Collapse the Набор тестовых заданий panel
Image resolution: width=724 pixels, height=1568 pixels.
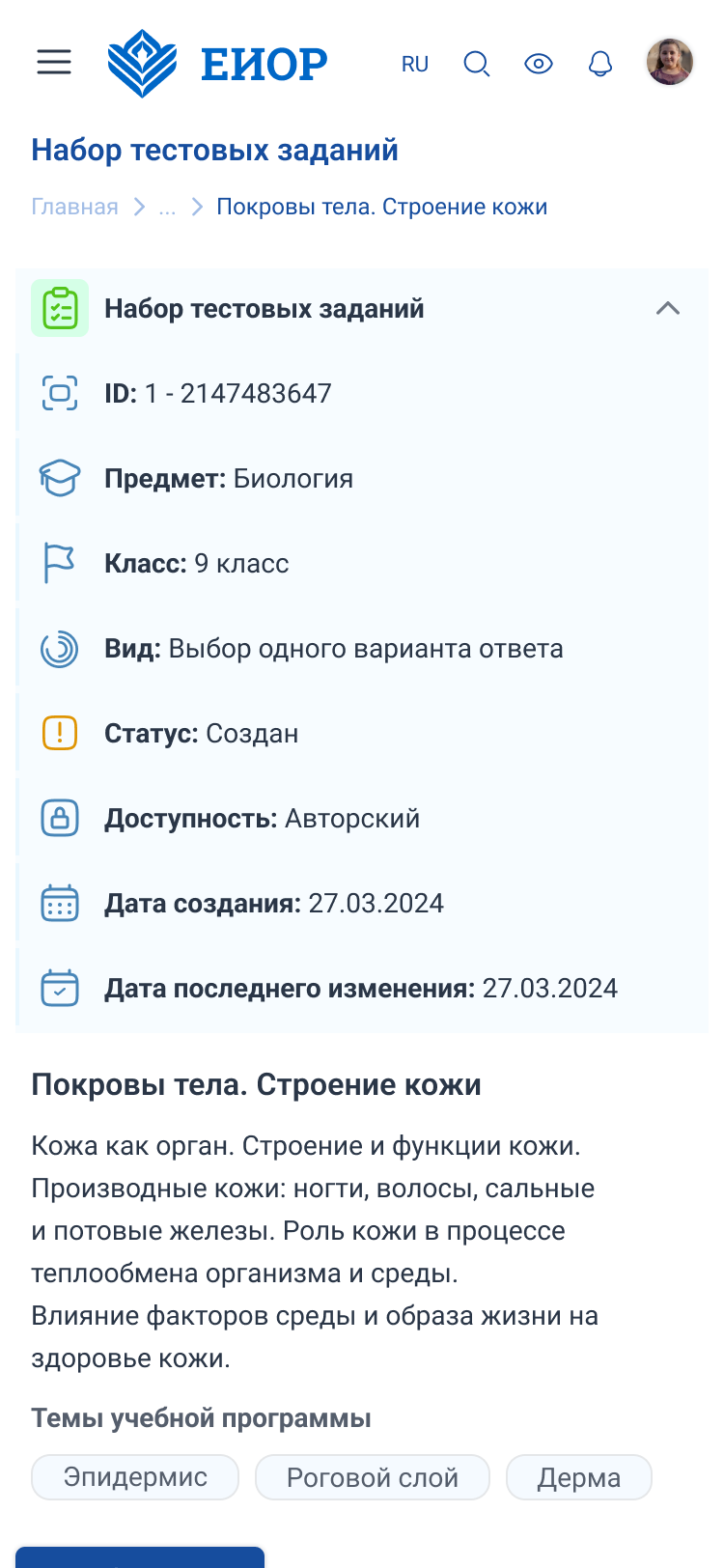(668, 308)
